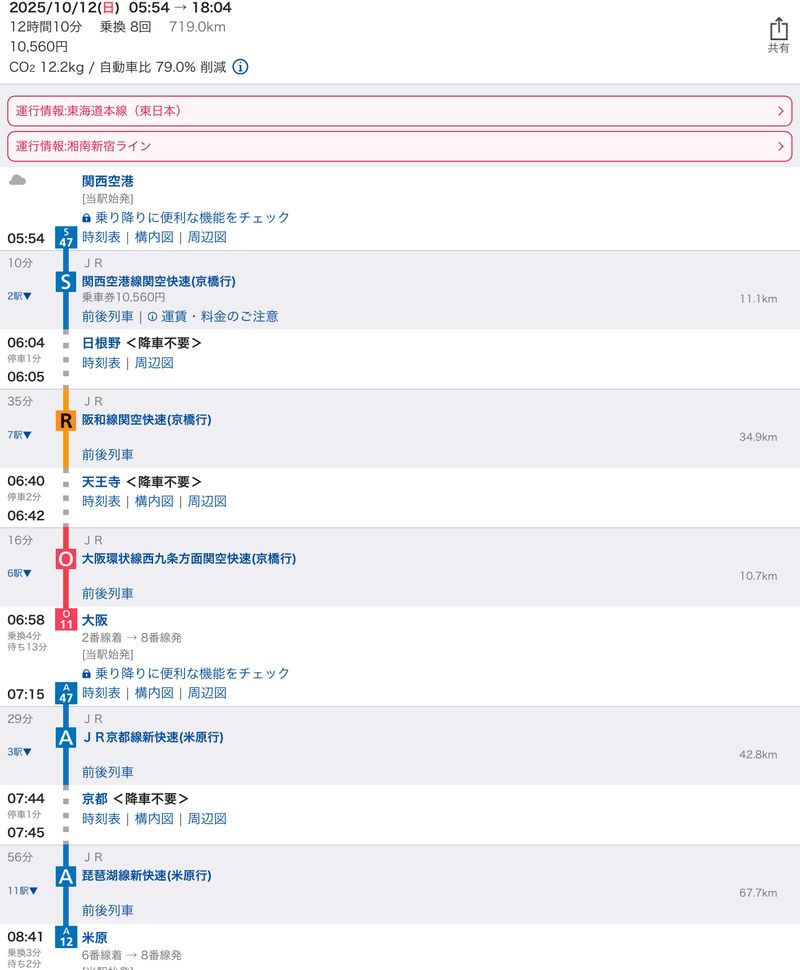This screenshot has width=800, height=970.
Task: View 時刻表 for 京都
Action: coord(101,819)
